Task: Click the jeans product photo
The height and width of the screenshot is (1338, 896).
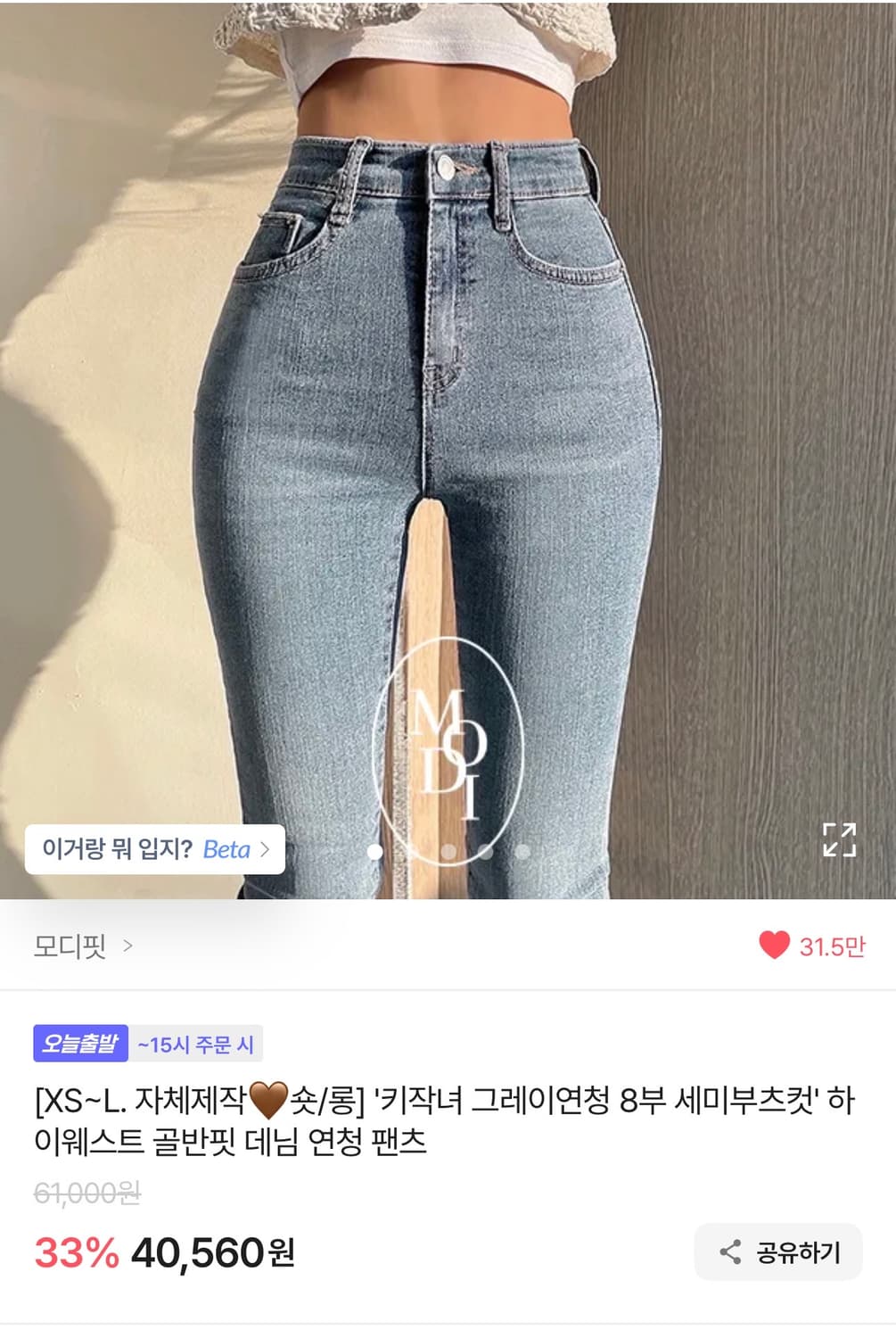Action: tap(446, 401)
